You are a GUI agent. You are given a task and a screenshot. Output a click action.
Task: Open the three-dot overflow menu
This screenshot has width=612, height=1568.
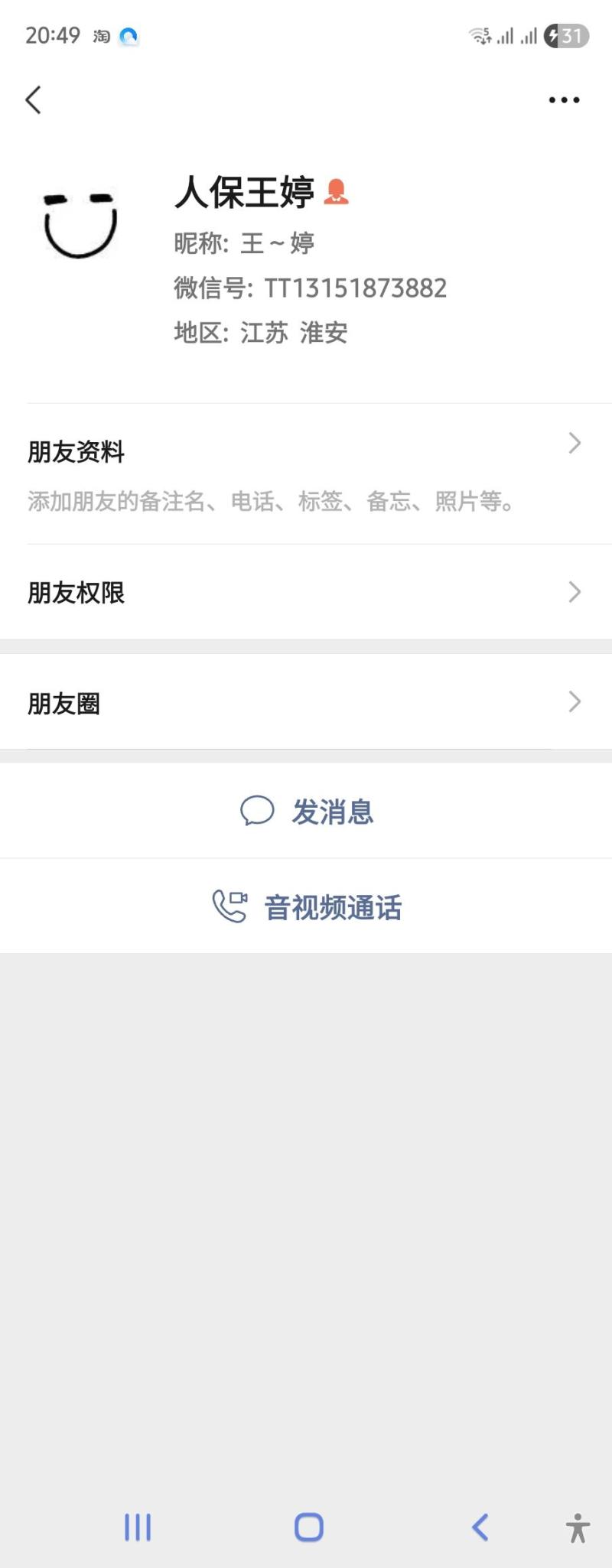(x=564, y=100)
